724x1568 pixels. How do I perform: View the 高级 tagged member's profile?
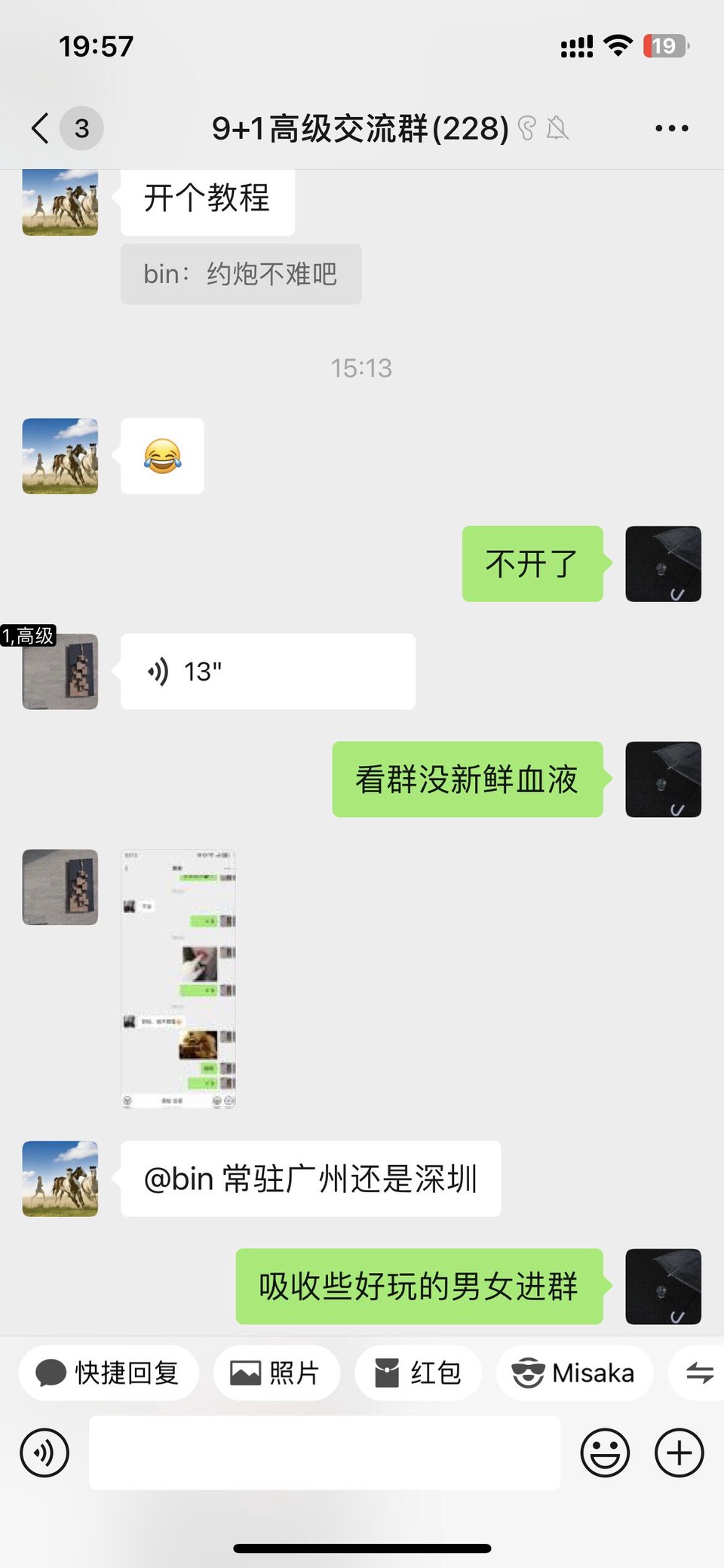tap(60, 671)
